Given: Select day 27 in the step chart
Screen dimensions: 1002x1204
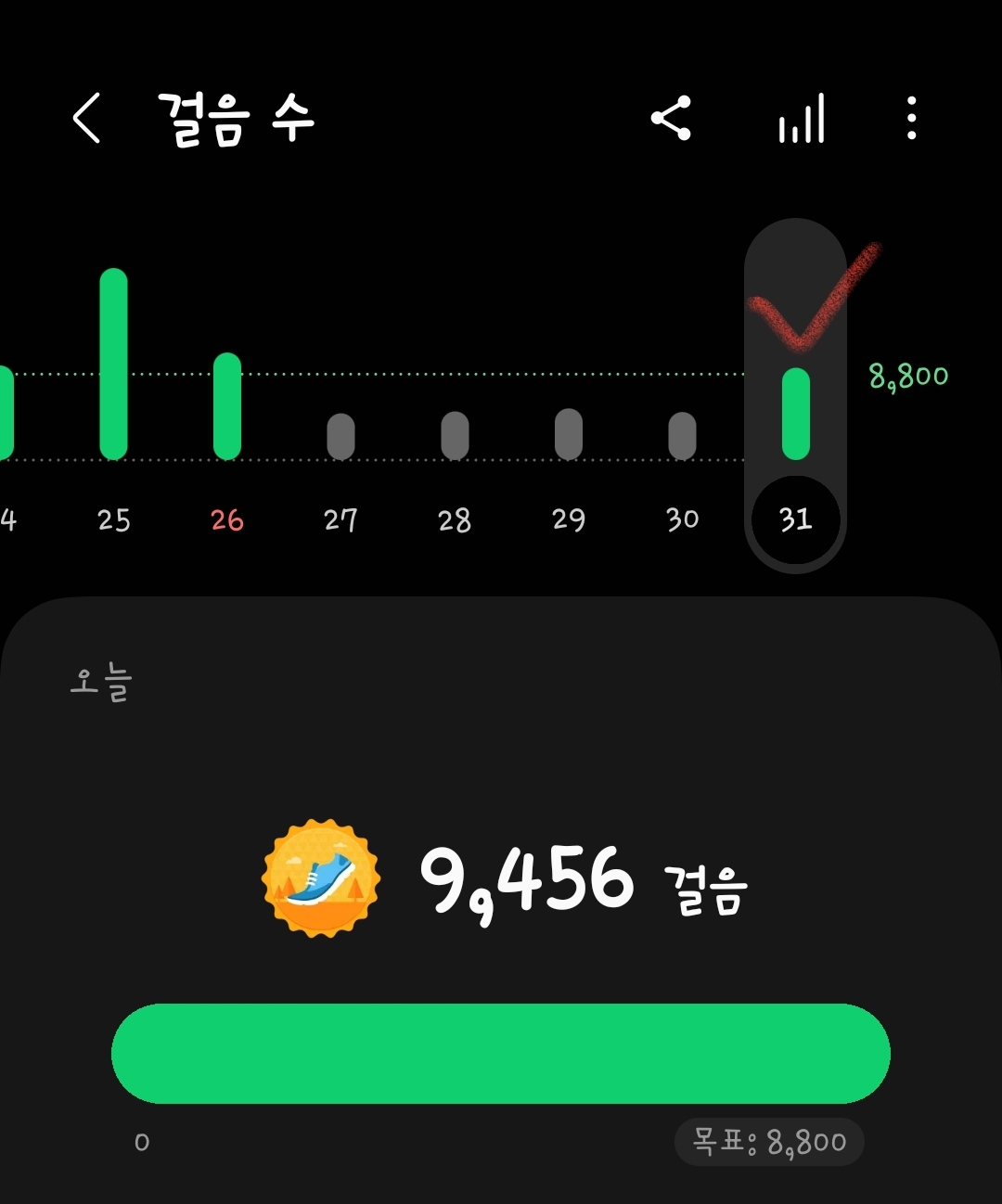Looking at the screenshot, I should [340, 519].
